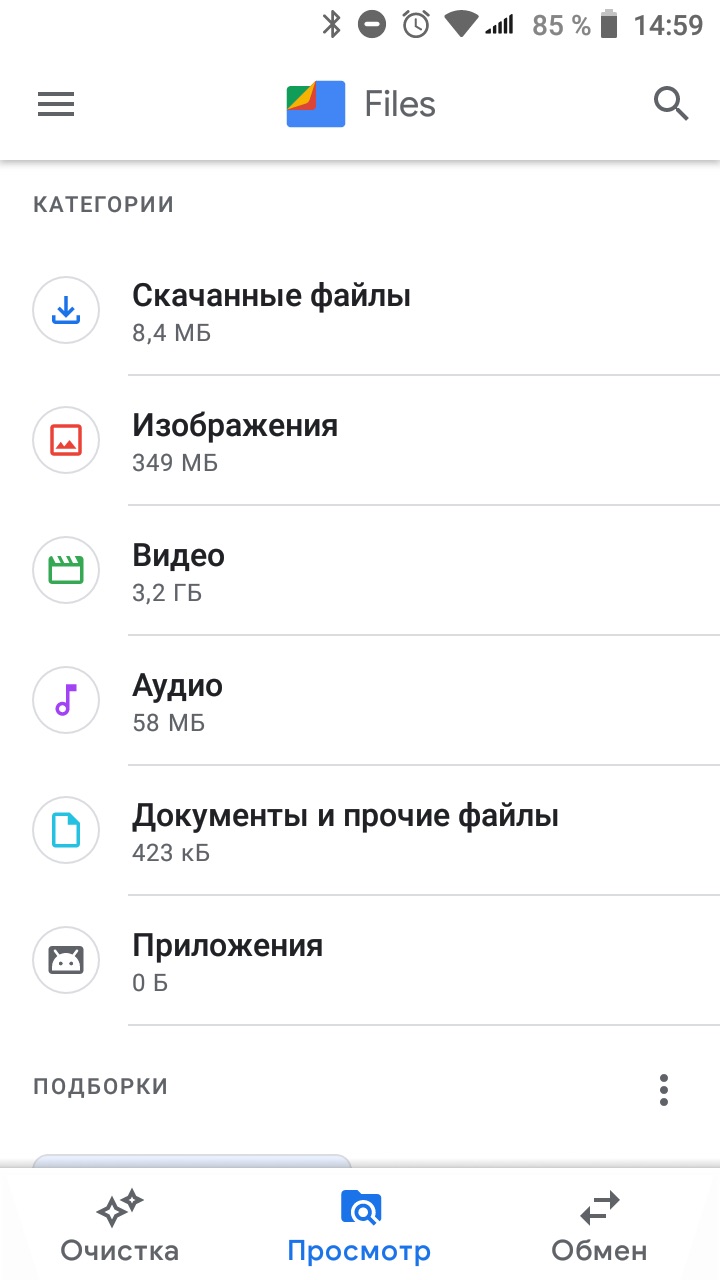Image resolution: width=720 pixels, height=1280 pixels.
Task: Switch to the Очистка tab
Action: [120, 1226]
